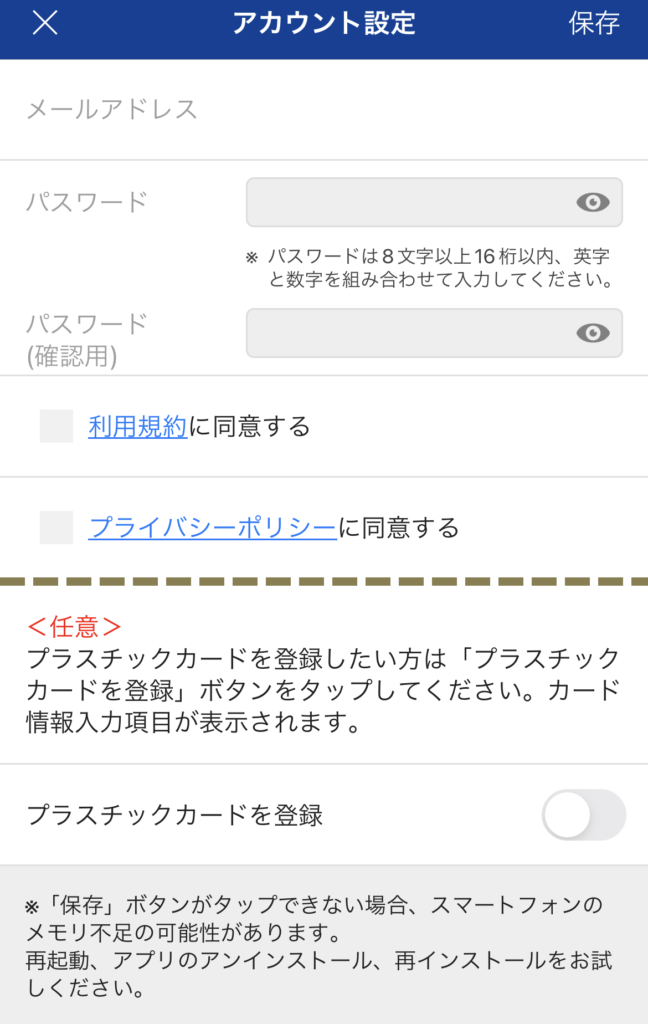Tap 保存 to save account settings
The width and height of the screenshot is (648, 1024).
pos(594,24)
